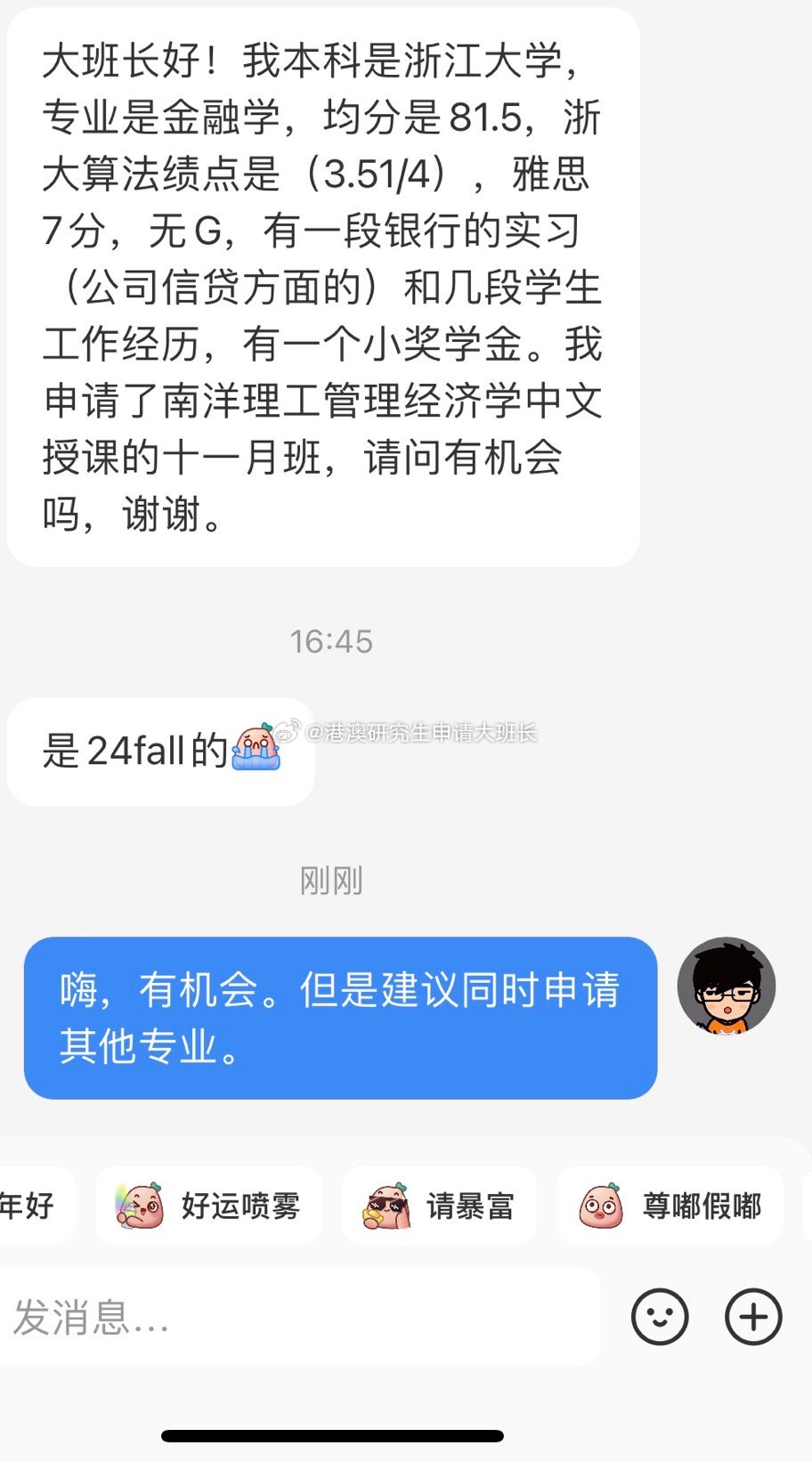
Task: Open the sender's profile avatar
Action: click(727, 987)
